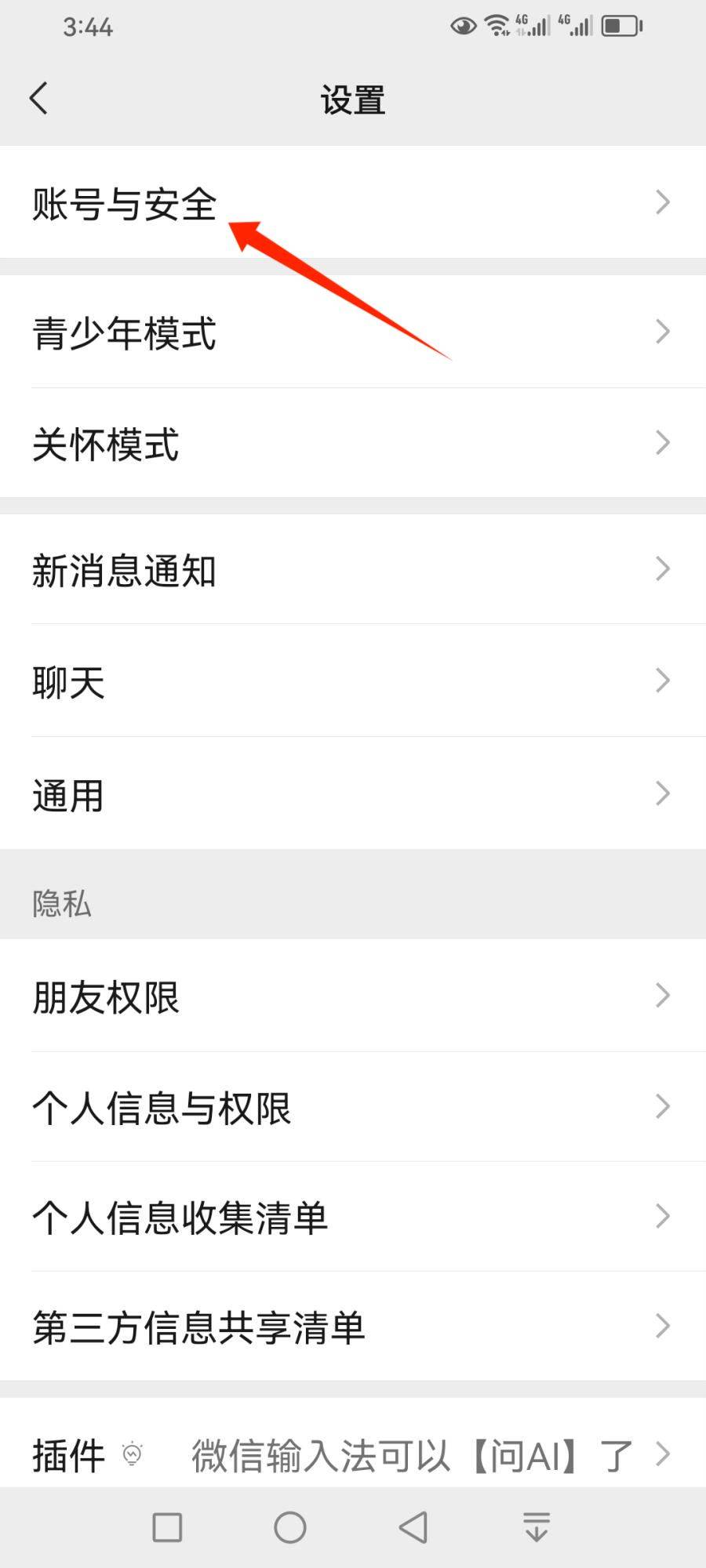This screenshot has width=706, height=1568.
Task: Open 朋友权限 privacy settings
Action: [x=353, y=996]
